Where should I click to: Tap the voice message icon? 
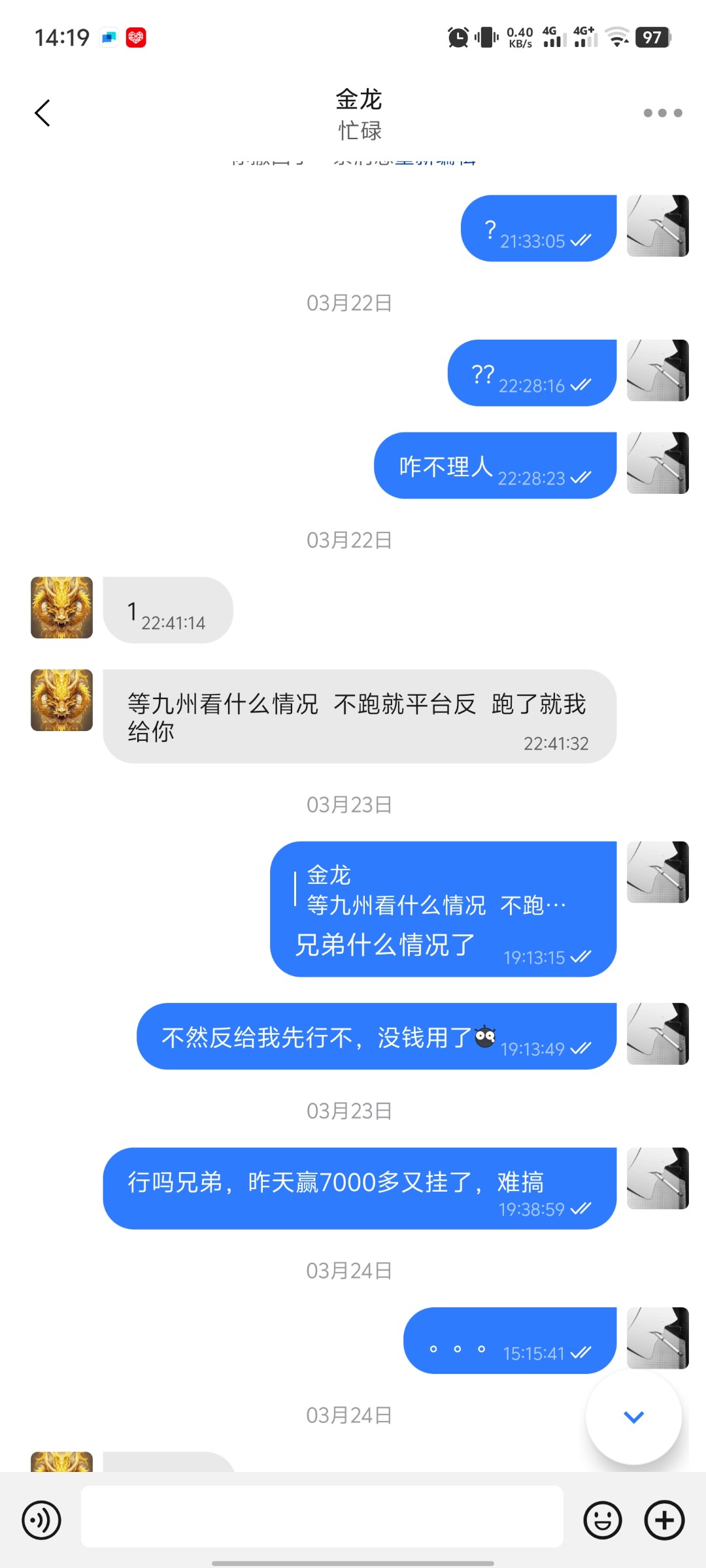[41, 1520]
